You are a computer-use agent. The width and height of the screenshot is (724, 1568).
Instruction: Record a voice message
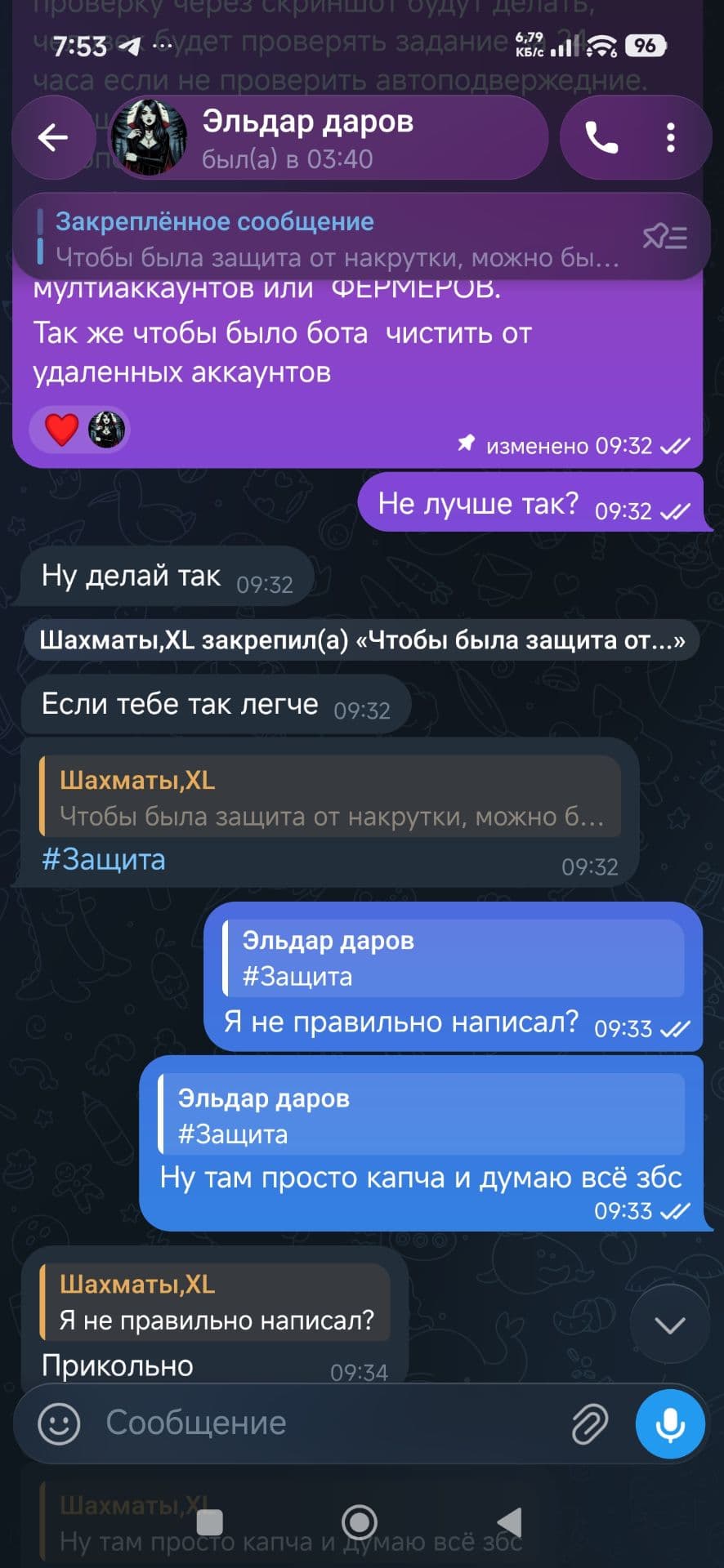tap(670, 1424)
